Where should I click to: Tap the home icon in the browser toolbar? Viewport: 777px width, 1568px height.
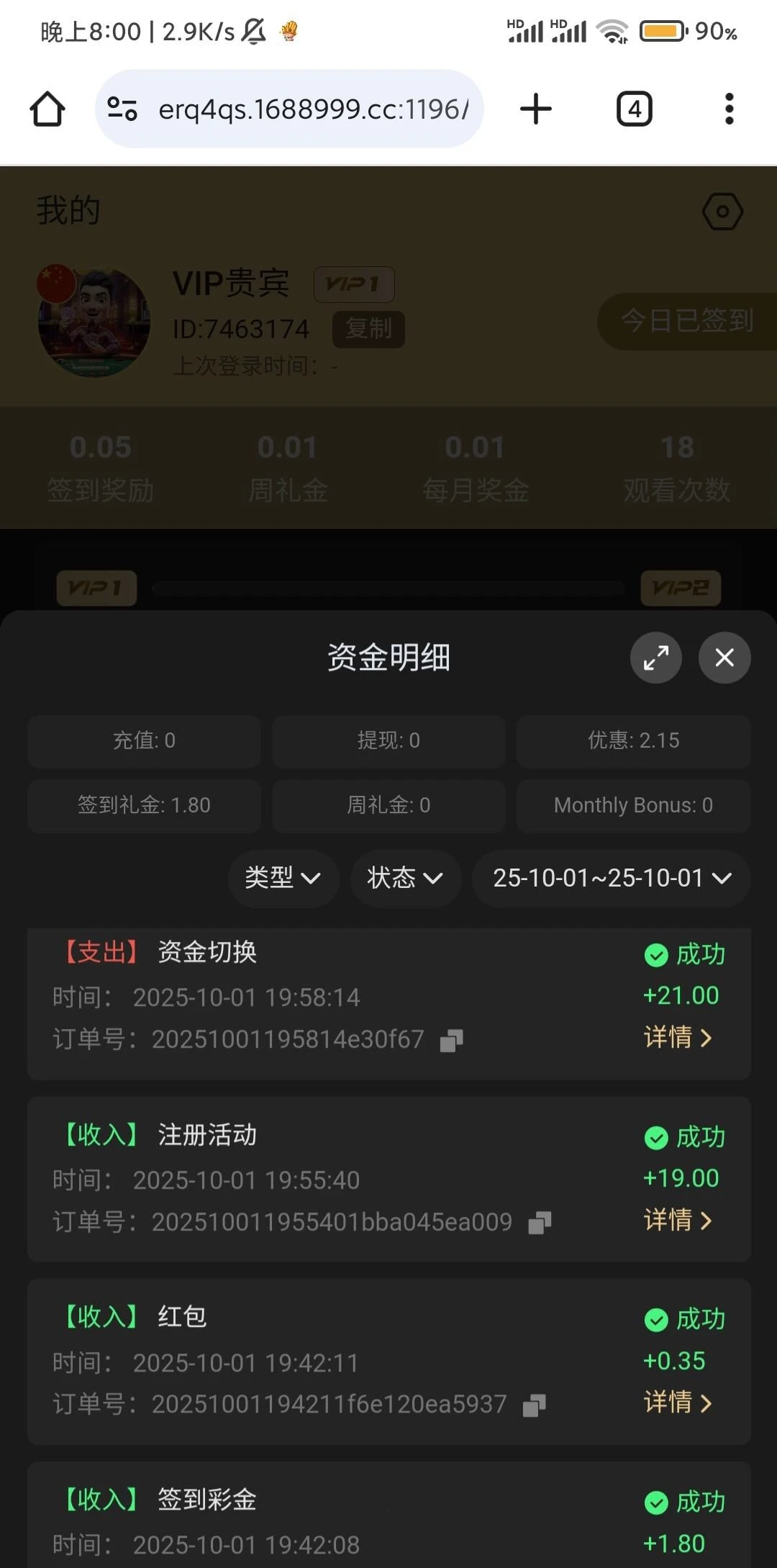click(46, 108)
